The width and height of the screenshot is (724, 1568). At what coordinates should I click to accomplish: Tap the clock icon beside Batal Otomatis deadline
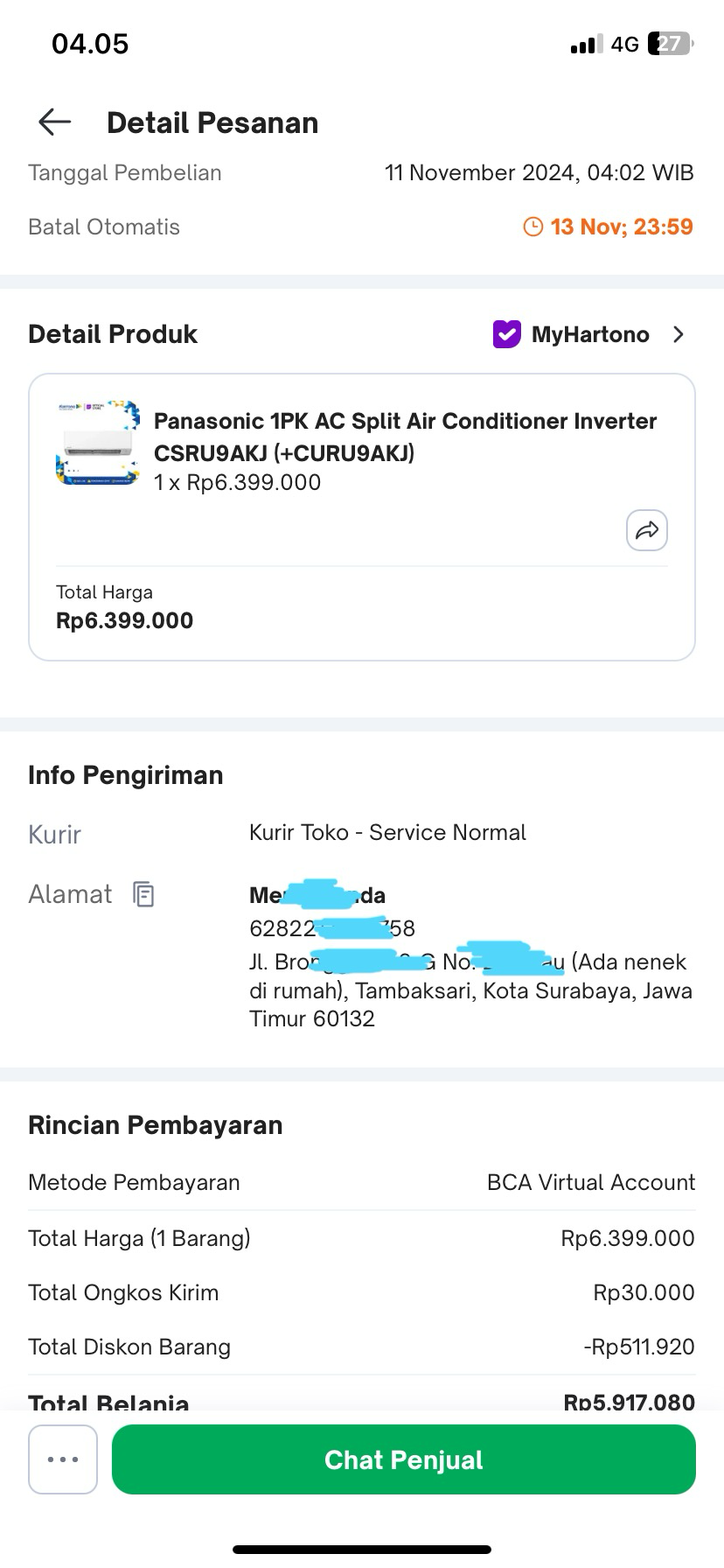533,227
